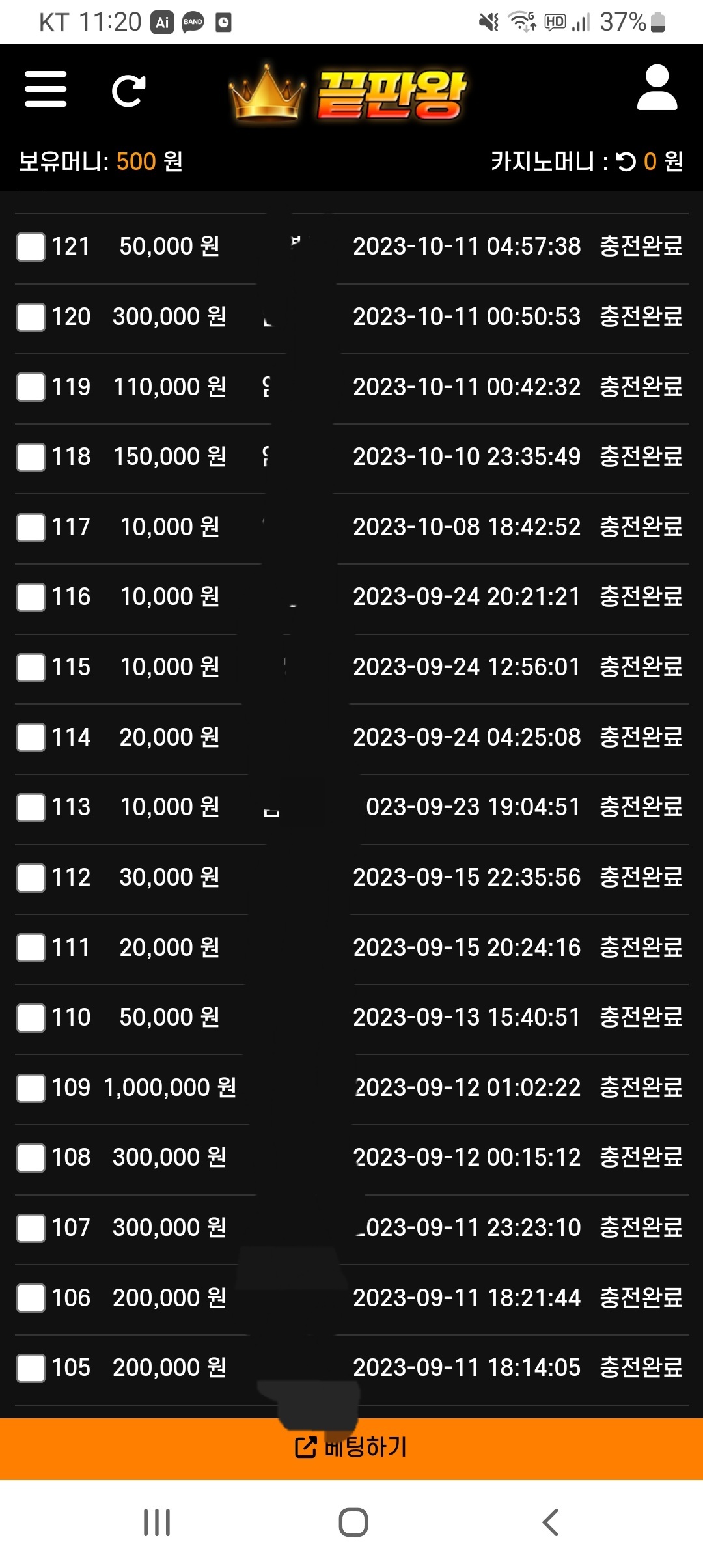Mark checkbox of entry 107
Image resolution: width=703 pixels, height=1568 pixels.
tap(31, 1228)
